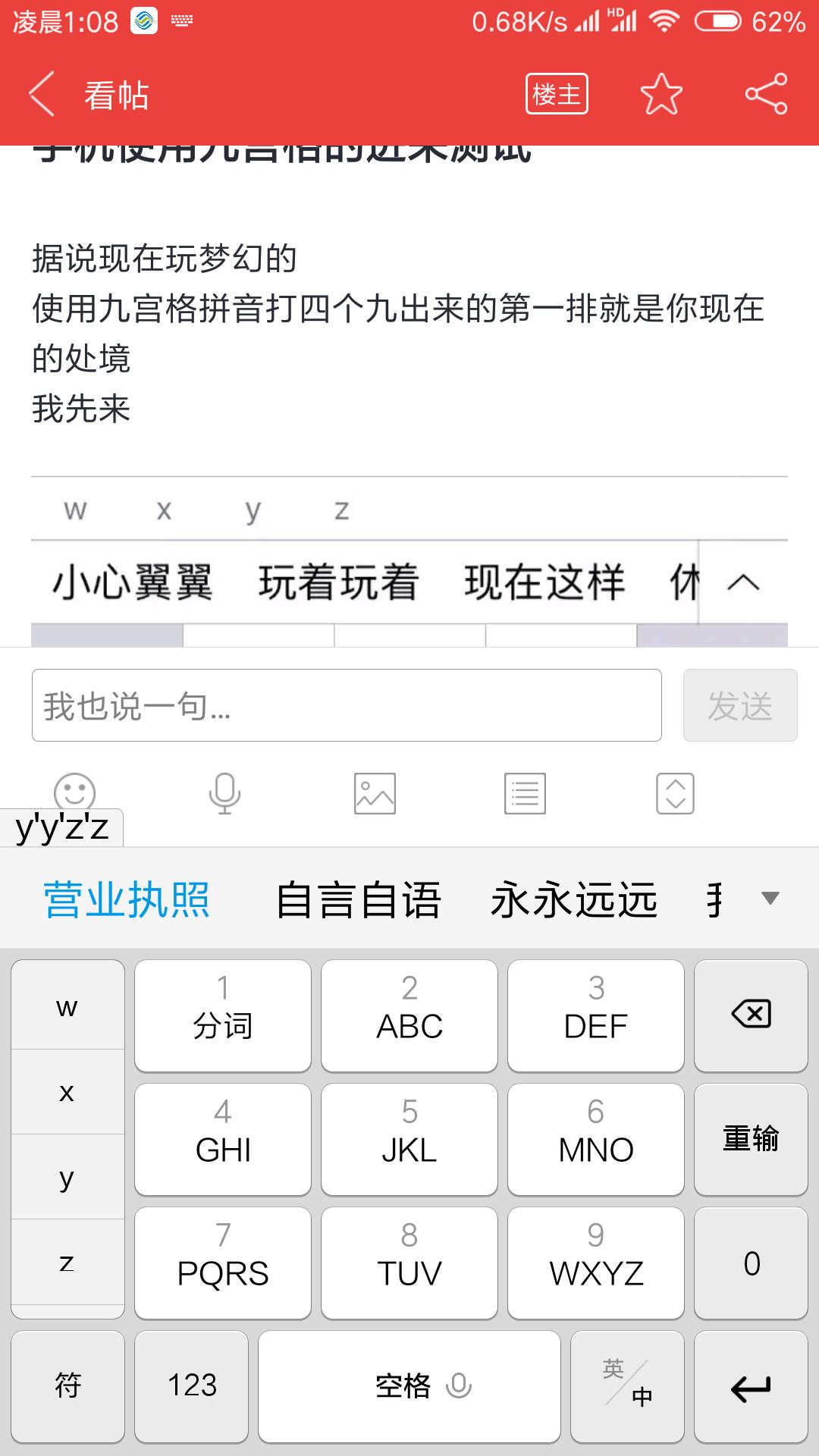This screenshot has height=1456, width=819.
Task: Start voice input with the microphone icon
Action: click(224, 793)
